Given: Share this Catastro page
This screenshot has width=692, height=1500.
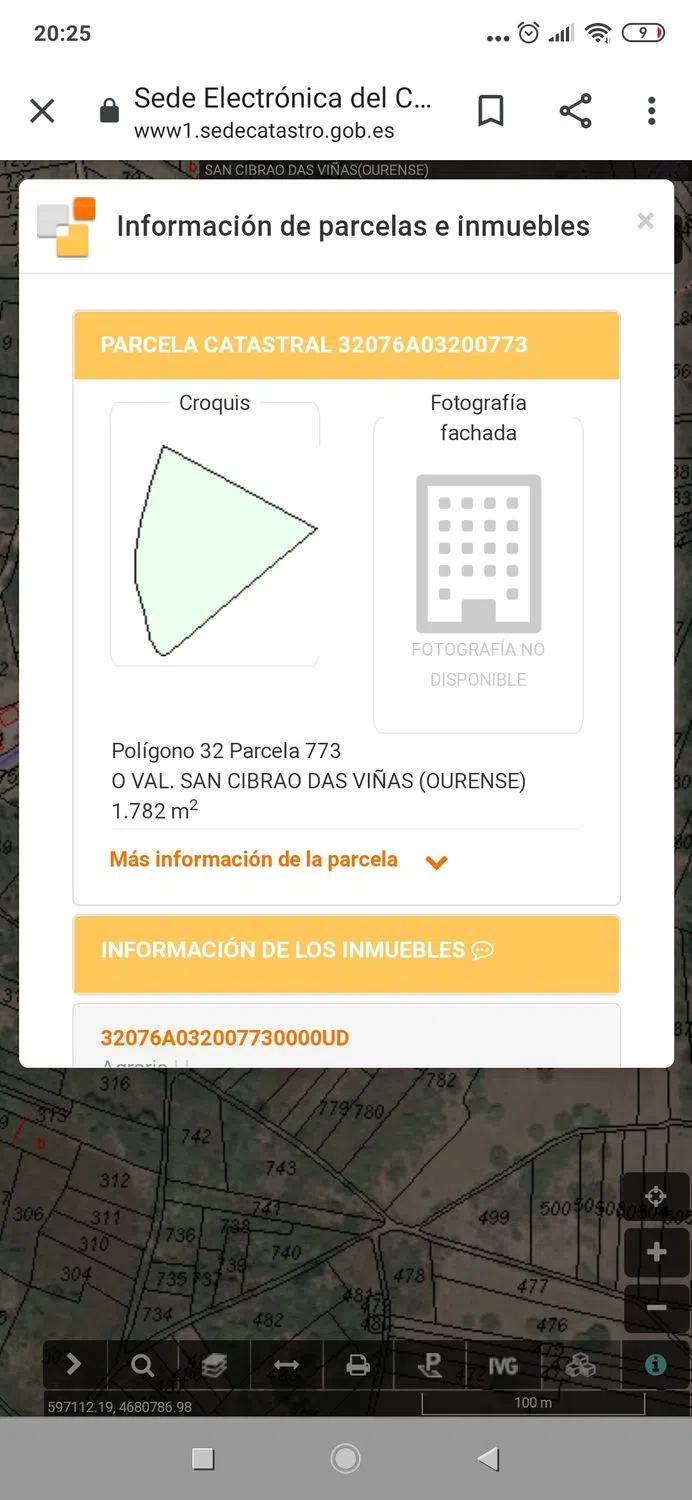Looking at the screenshot, I should [x=575, y=111].
